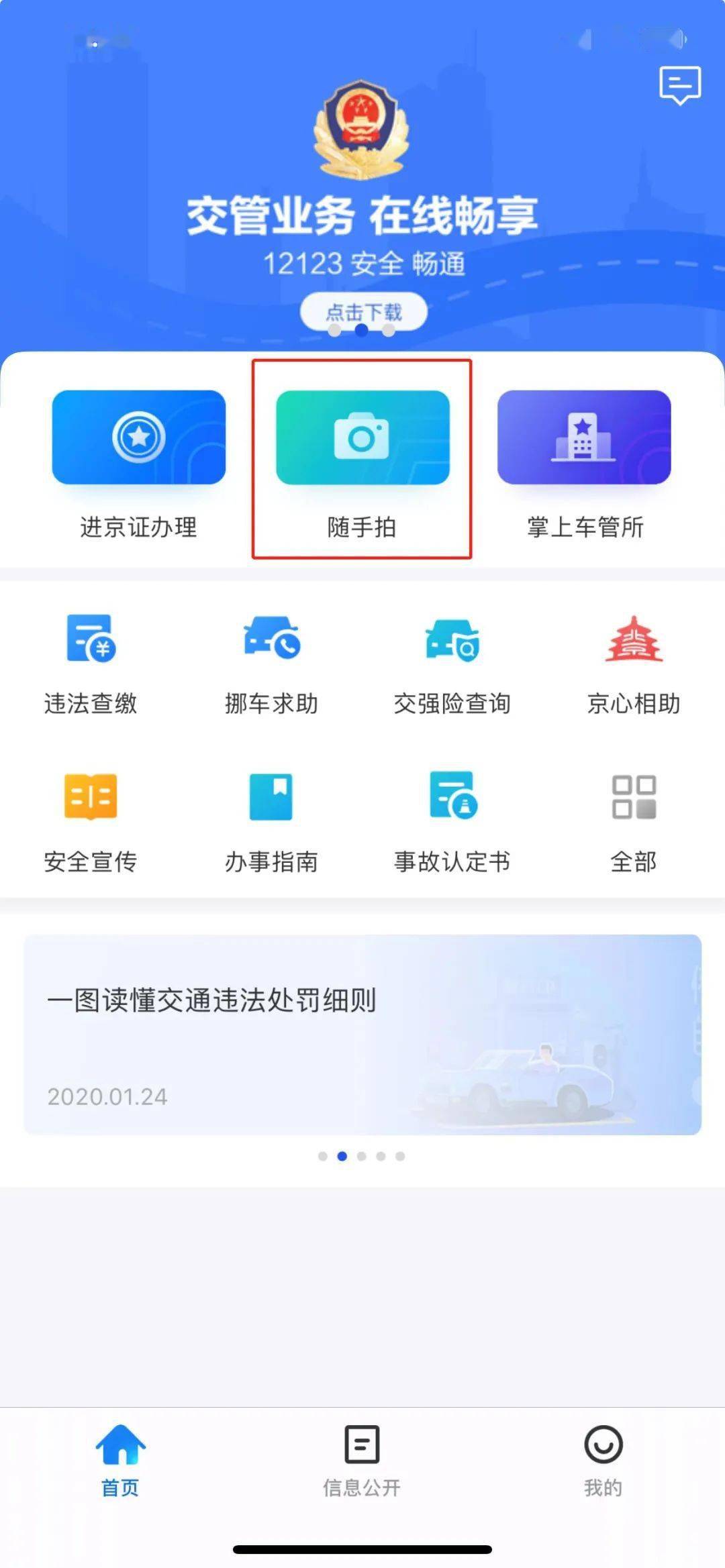Open 事故认定书

[452, 821]
